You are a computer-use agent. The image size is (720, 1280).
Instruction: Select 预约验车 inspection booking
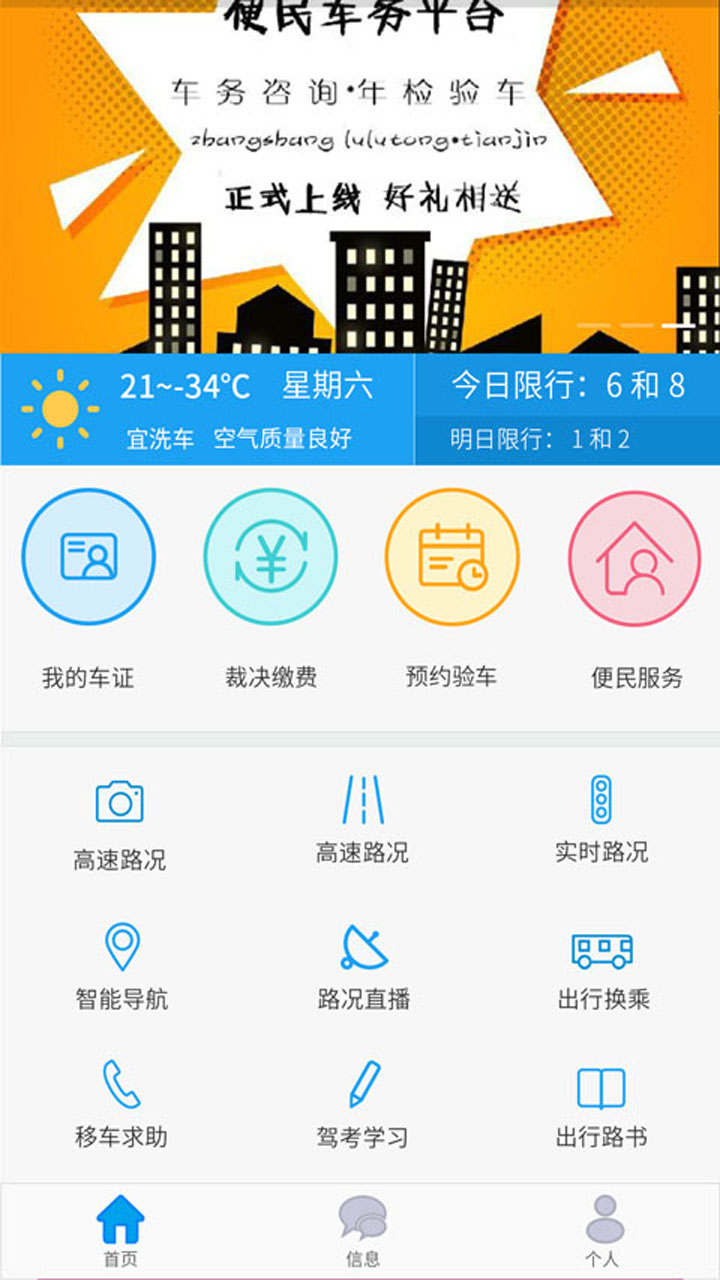(x=453, y=558)
